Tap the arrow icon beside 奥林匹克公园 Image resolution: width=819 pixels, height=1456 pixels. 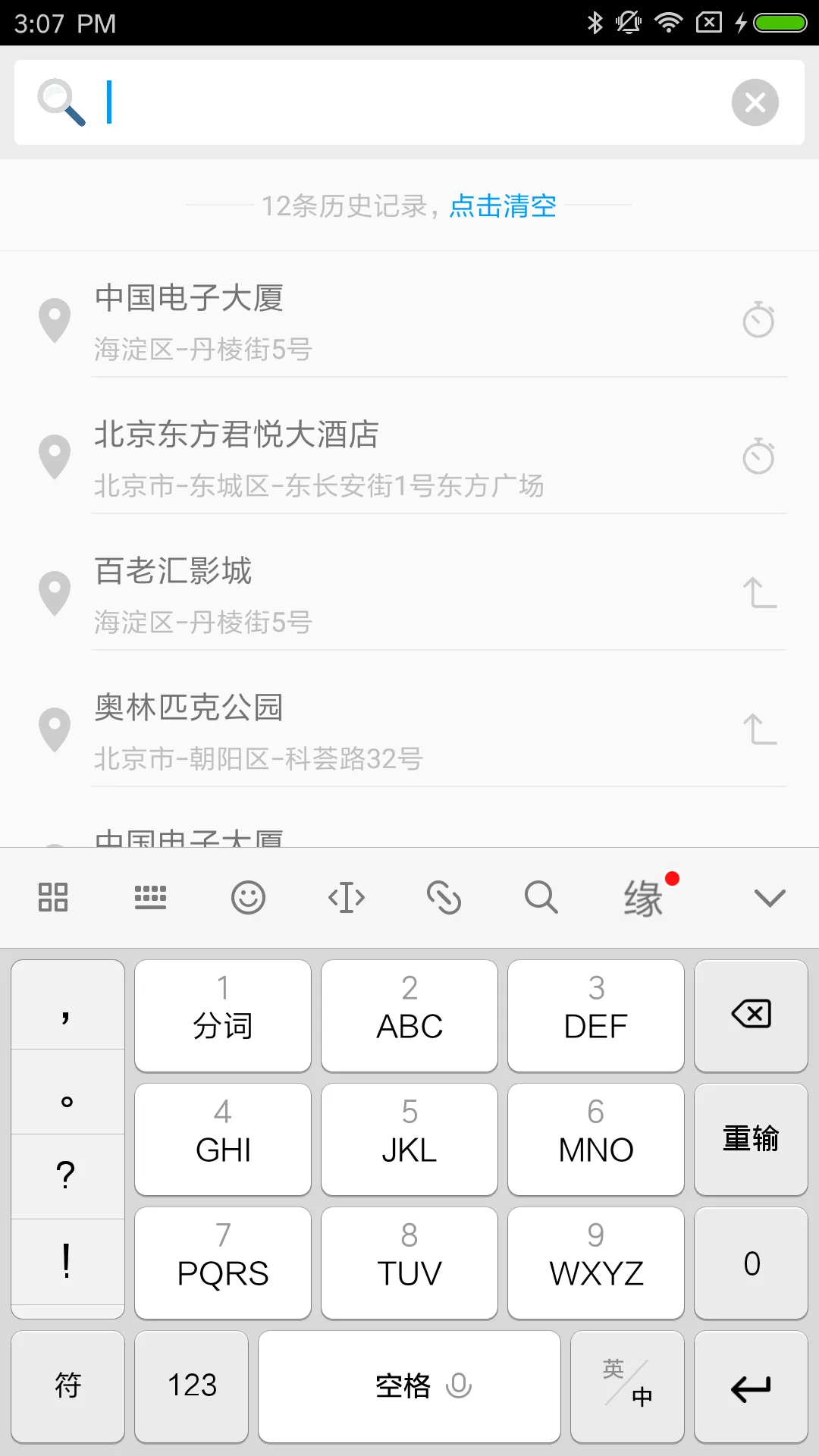point(759,730)
